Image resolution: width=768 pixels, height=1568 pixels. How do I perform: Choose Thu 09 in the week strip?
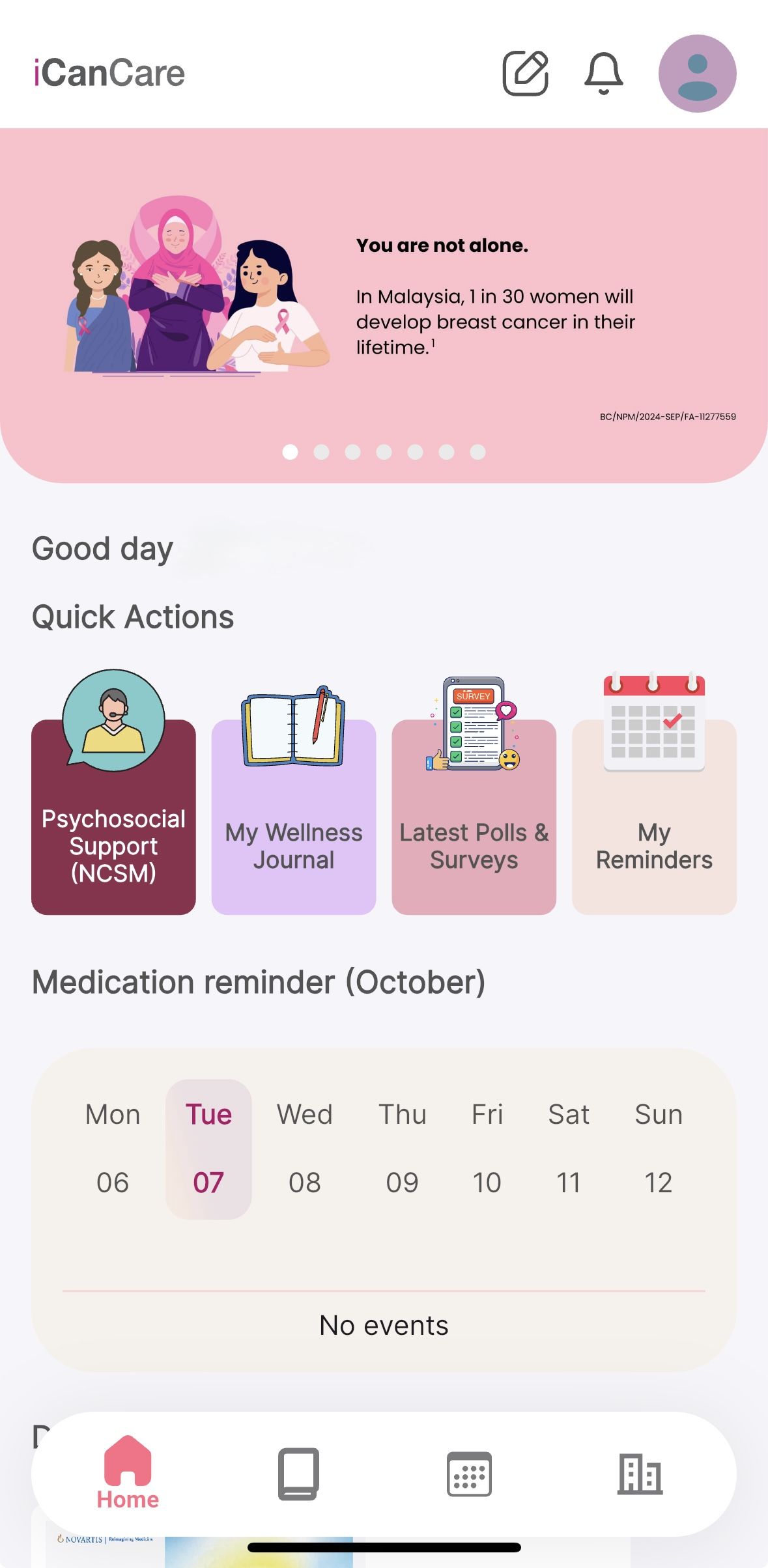pyautogui.click(x=402, y=1149)
